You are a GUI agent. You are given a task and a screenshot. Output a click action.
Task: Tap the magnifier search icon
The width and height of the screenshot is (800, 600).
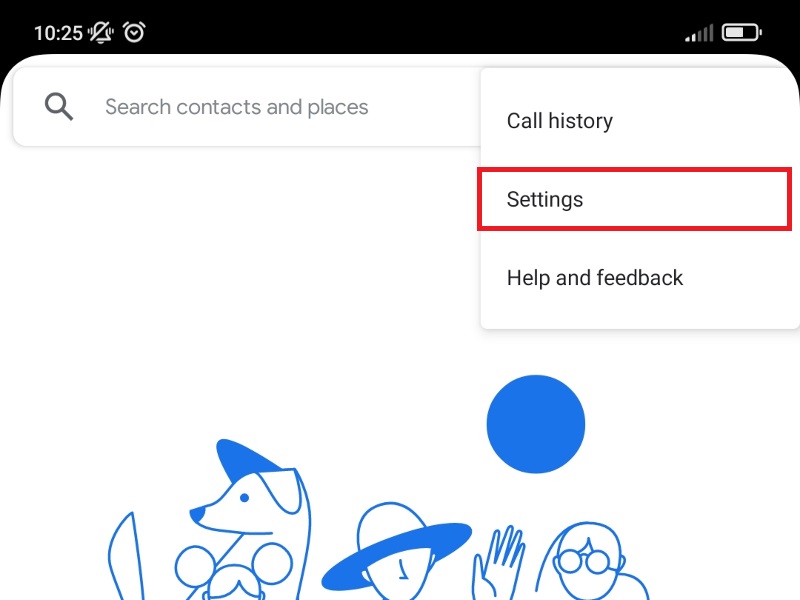59,107
